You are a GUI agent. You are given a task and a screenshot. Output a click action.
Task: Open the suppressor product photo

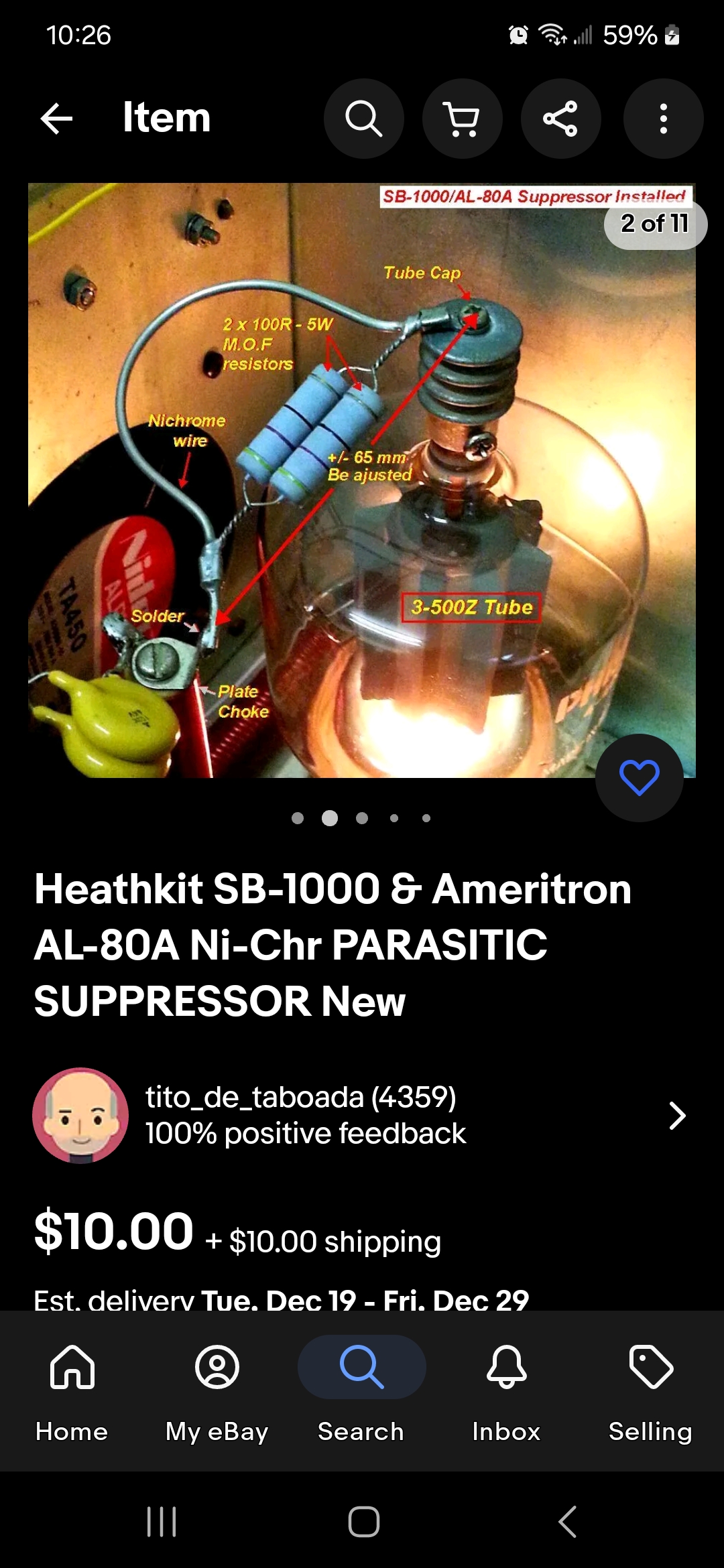click(362, 480)
